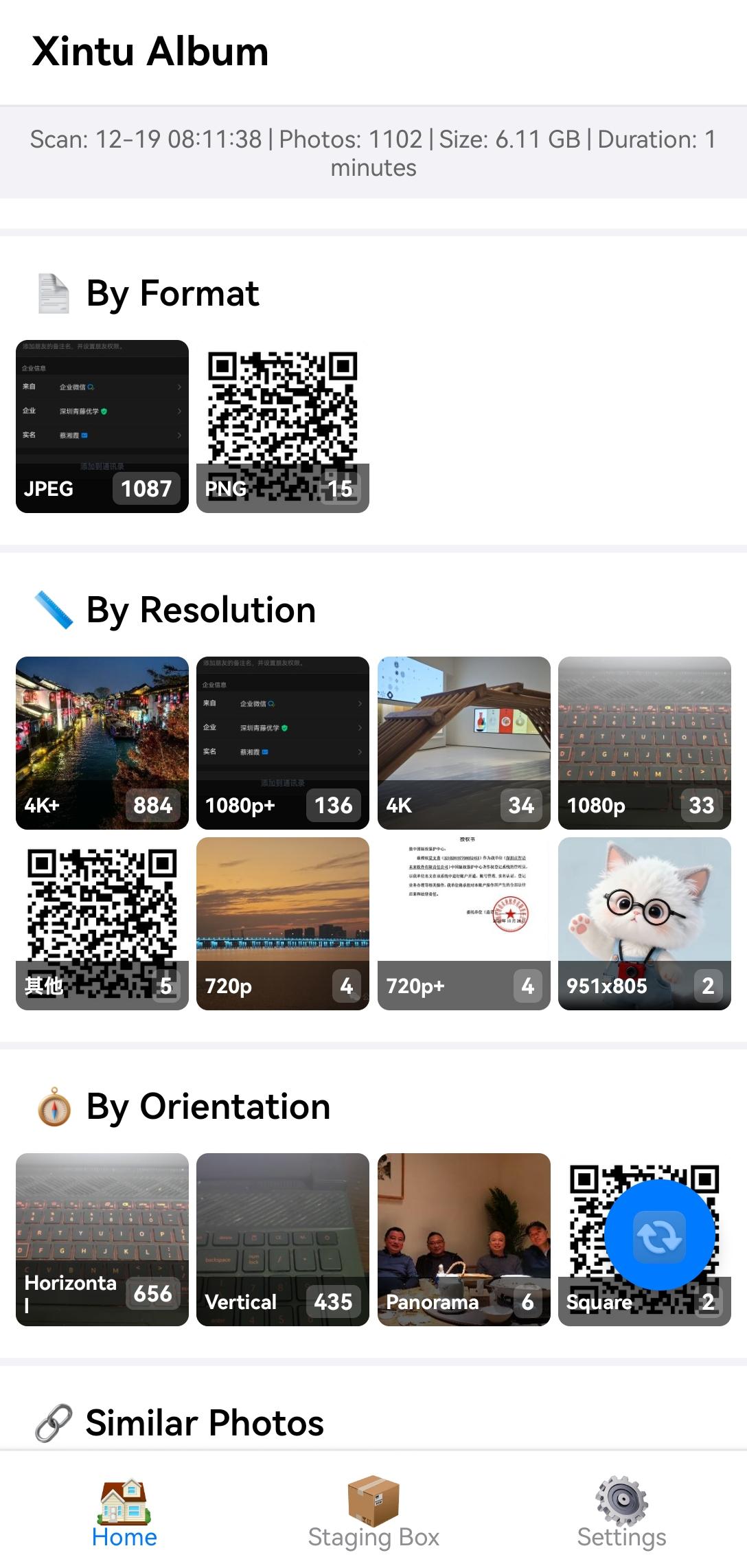Open the 1080p+ resolution group
The height and width of the screenshot is (1568, 747).
(283, 743)
